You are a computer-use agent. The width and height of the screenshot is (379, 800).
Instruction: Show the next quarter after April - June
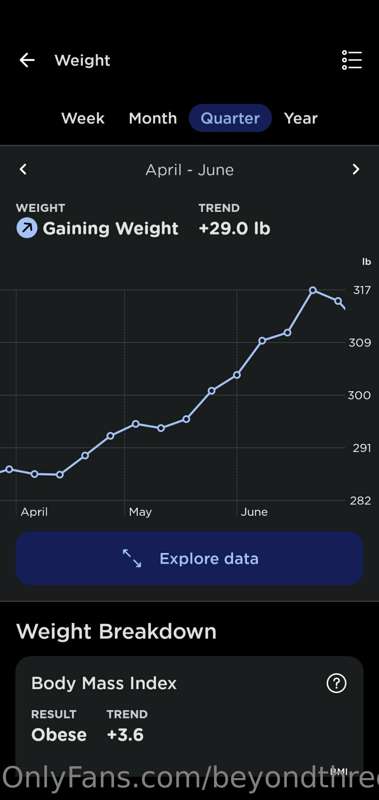click(356, 169)
